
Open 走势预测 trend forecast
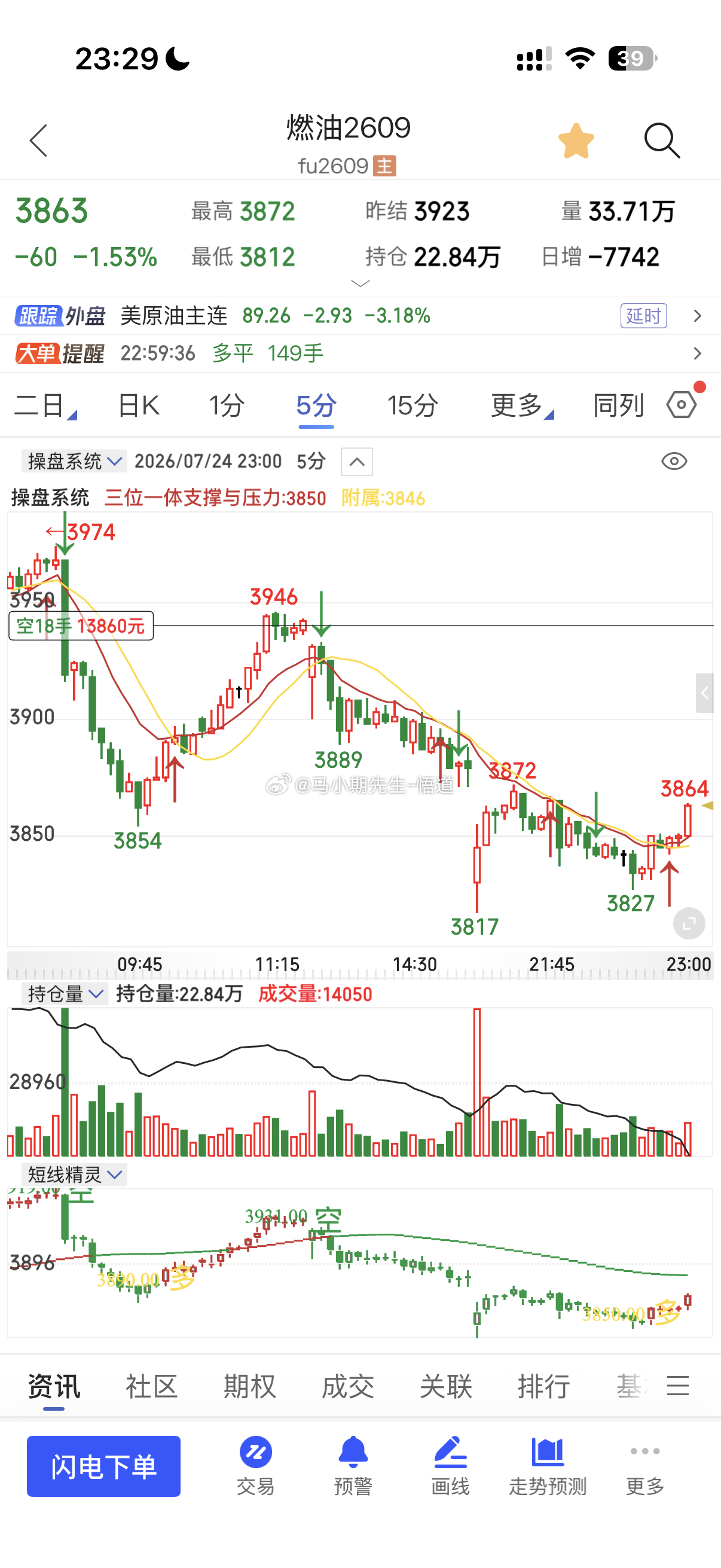[548, 1466]
